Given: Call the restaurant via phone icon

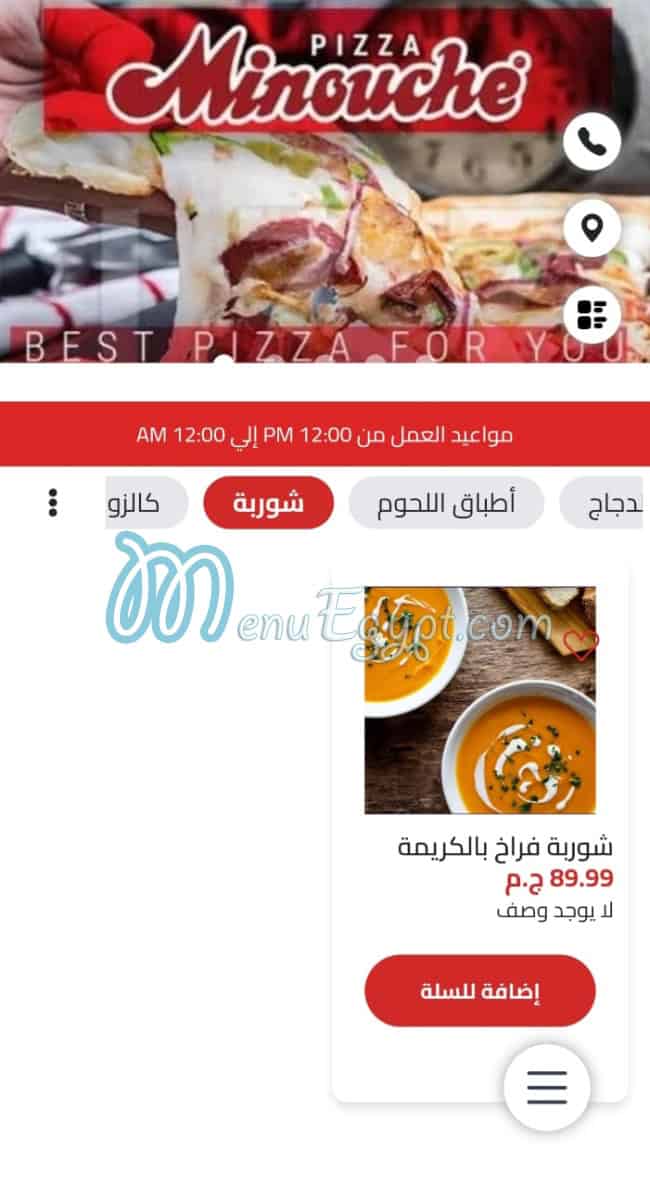Looking at the screenshot, I should [x=592, y=142].
